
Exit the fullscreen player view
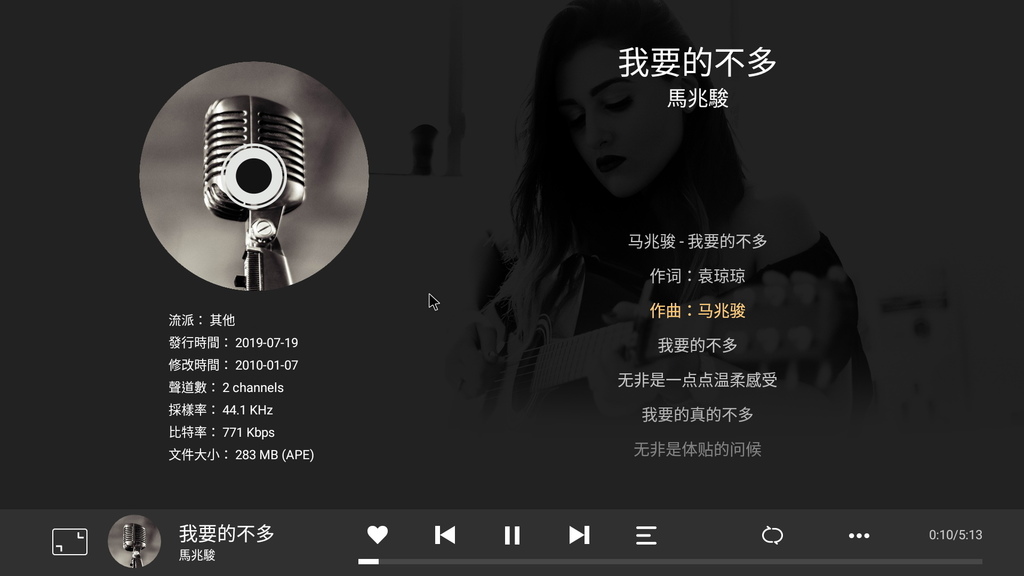[x=69, y=542]
